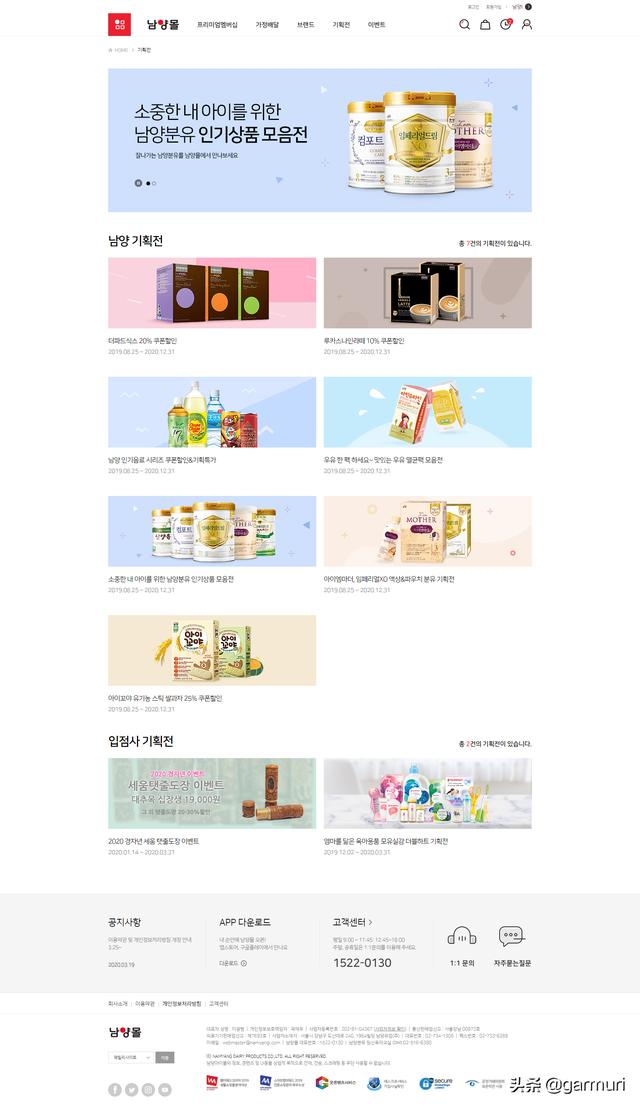Go to the 가정배달 section

267,25
